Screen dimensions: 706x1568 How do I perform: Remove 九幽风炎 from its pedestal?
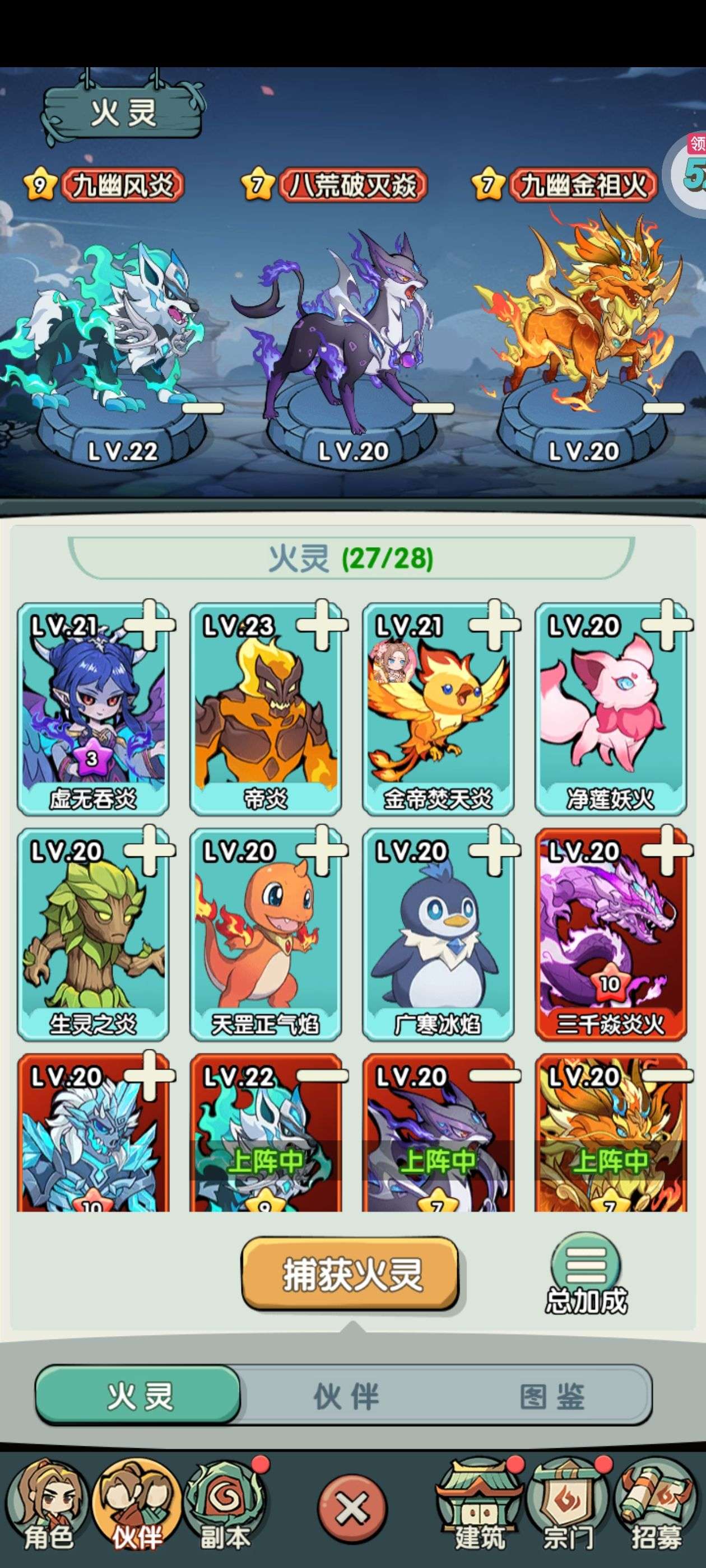point(203,408)
